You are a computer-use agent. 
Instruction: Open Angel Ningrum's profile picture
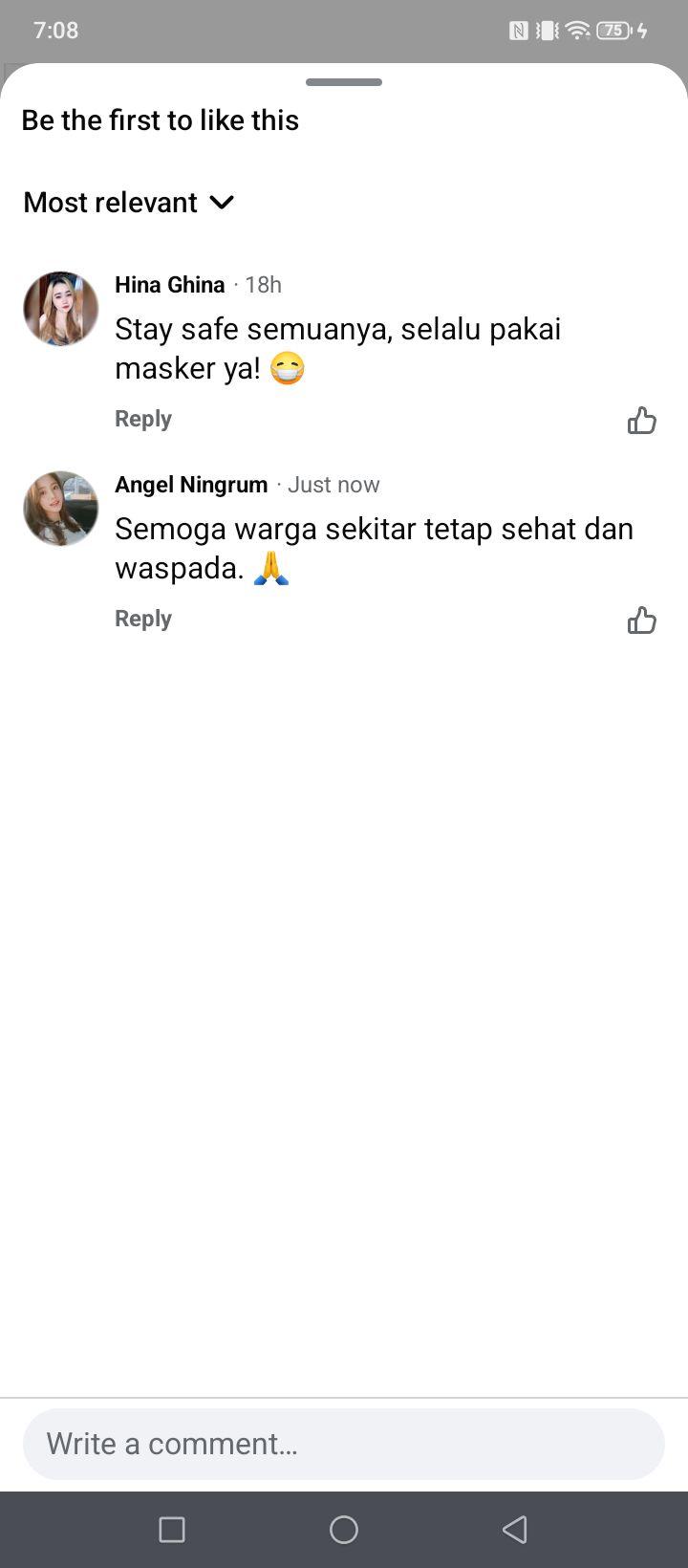pyautogui.click(x=61, y=509)
